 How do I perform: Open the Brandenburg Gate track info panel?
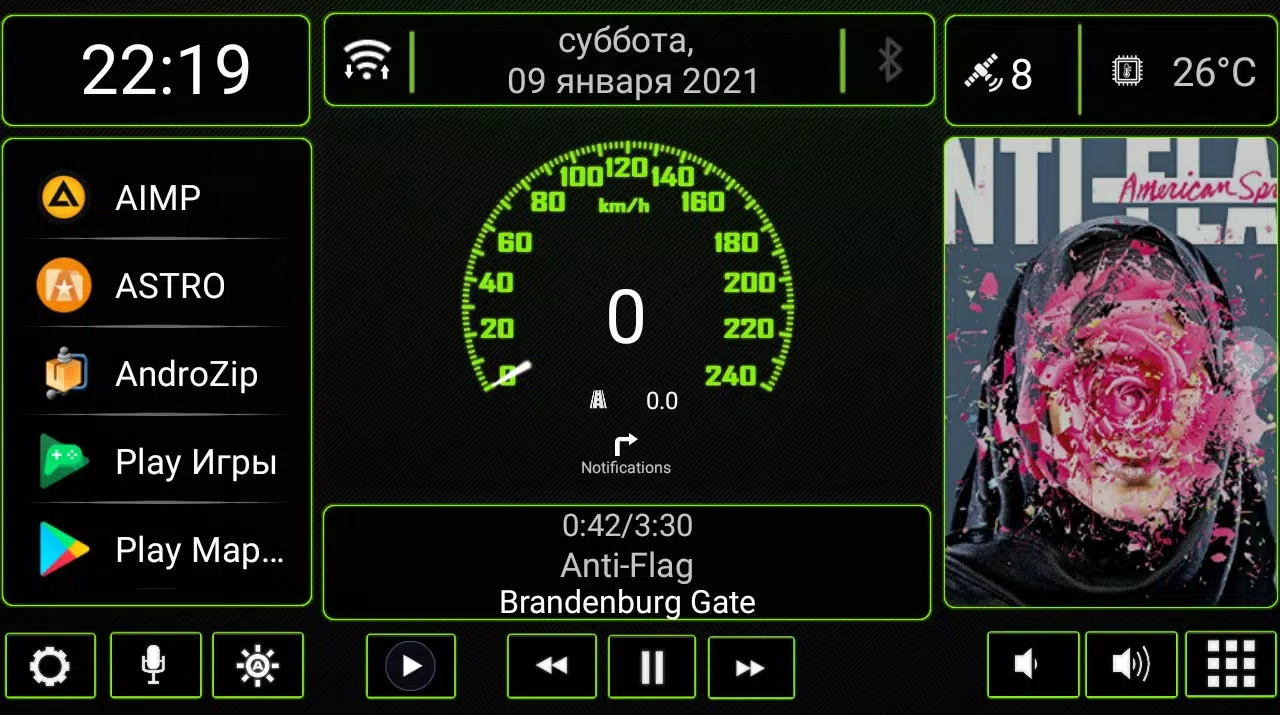627,563
